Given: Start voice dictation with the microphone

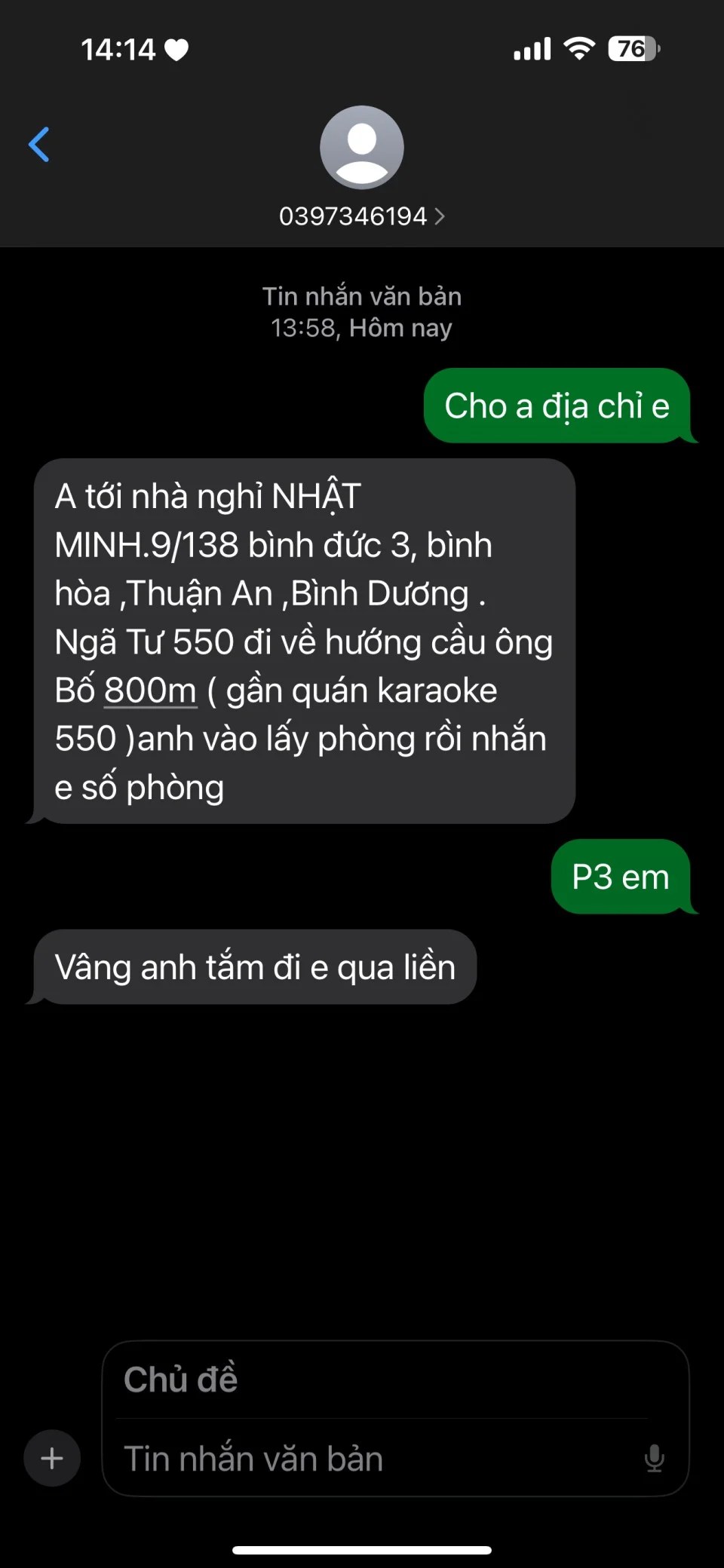Looking at the screenshot, I should pyautogui.click(x=654, y=1459).
